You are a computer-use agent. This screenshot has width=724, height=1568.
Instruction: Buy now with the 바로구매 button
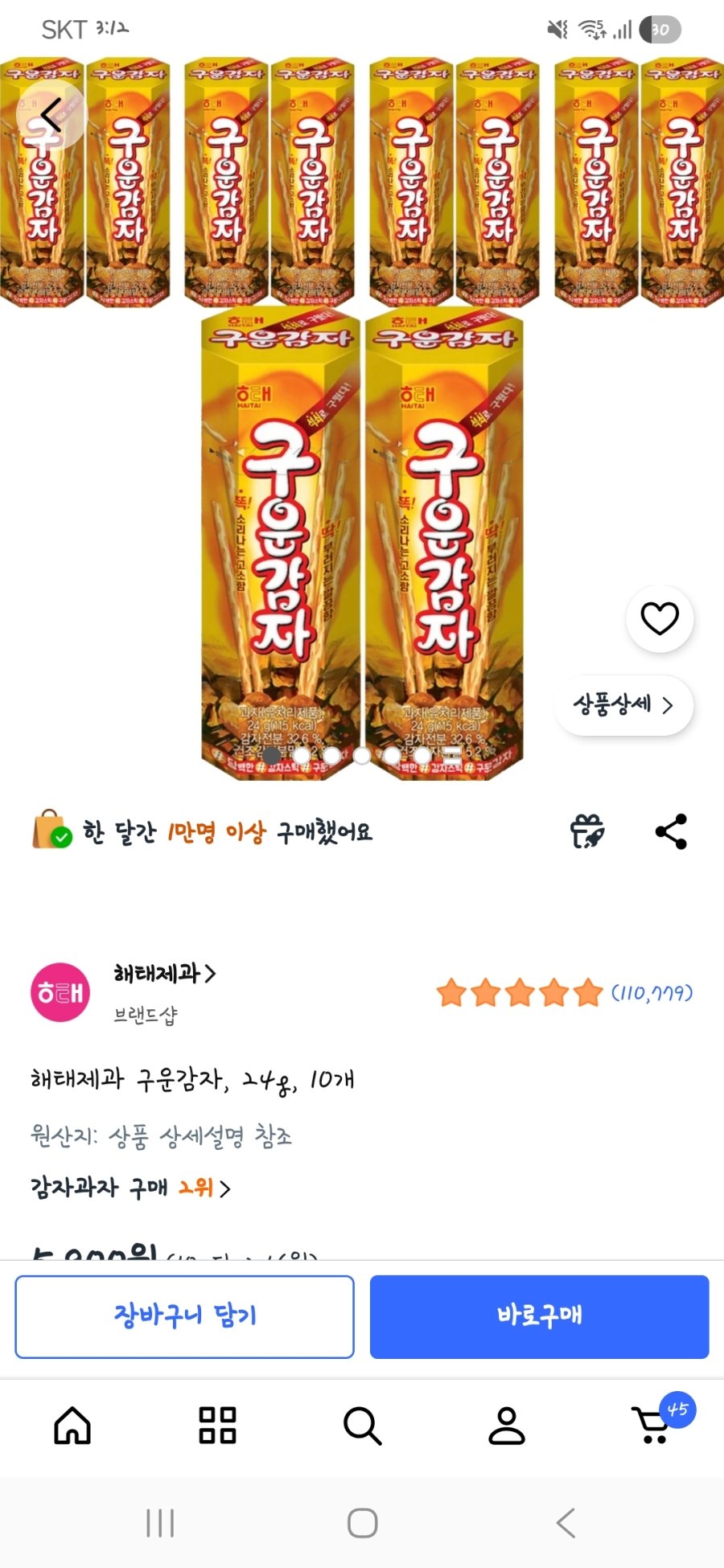click(539, 1316)
